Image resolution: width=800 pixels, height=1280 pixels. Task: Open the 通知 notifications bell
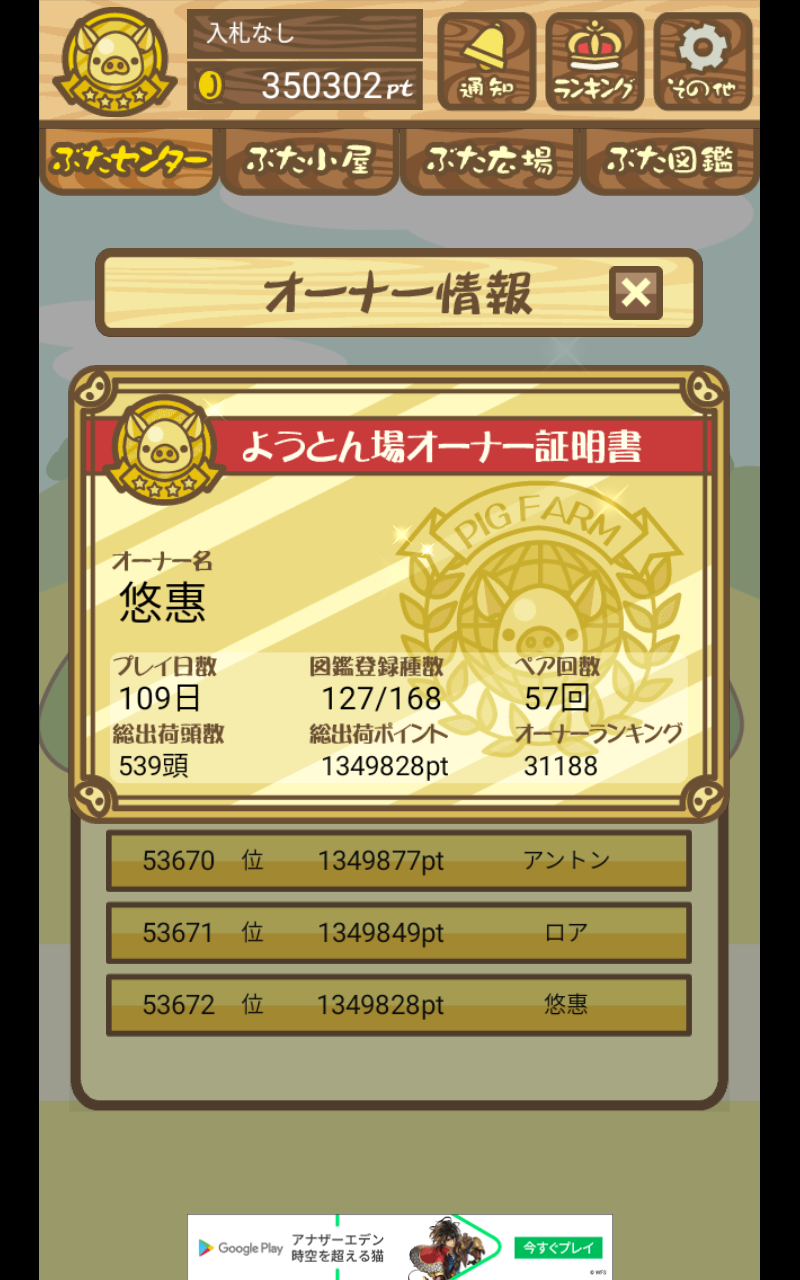487,61
